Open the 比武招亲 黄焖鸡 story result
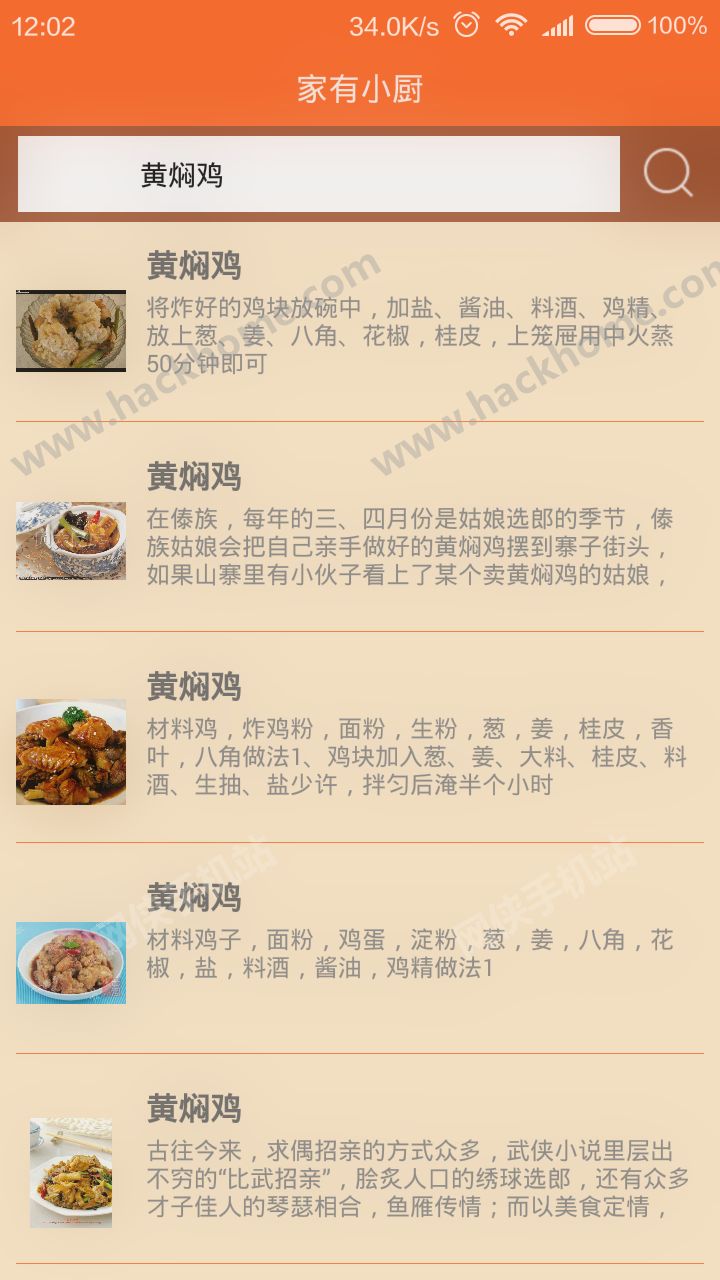The height and width of the screenshot is (1280, 720). coord(360,1160)
